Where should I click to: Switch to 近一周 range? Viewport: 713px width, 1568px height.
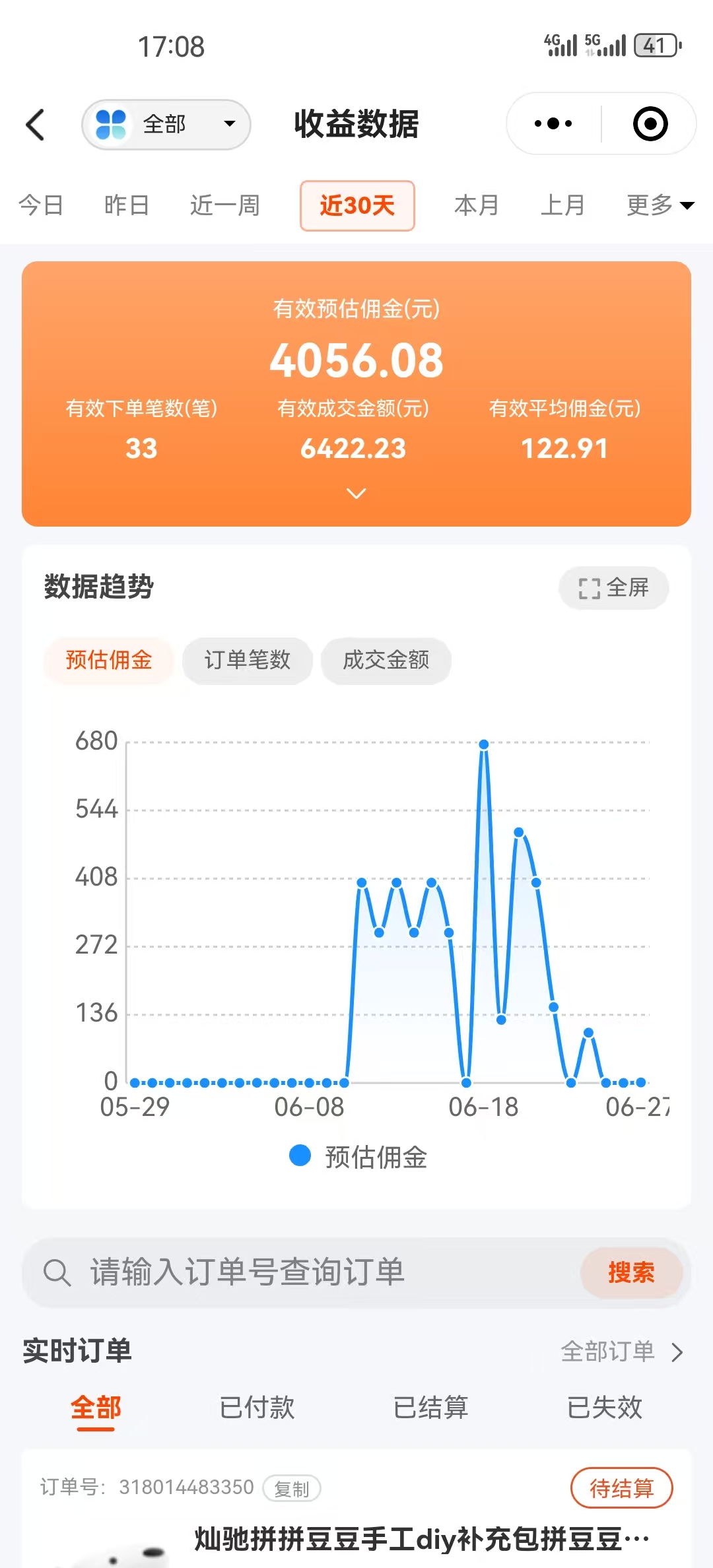coord(225,205)
